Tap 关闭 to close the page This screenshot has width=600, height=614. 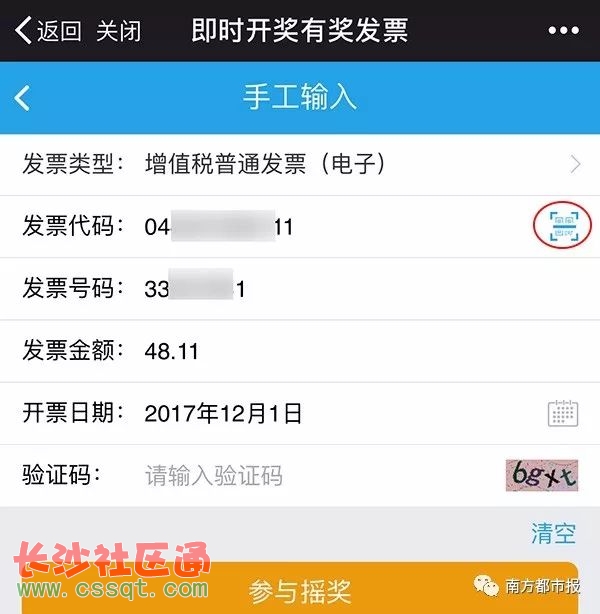118,31
